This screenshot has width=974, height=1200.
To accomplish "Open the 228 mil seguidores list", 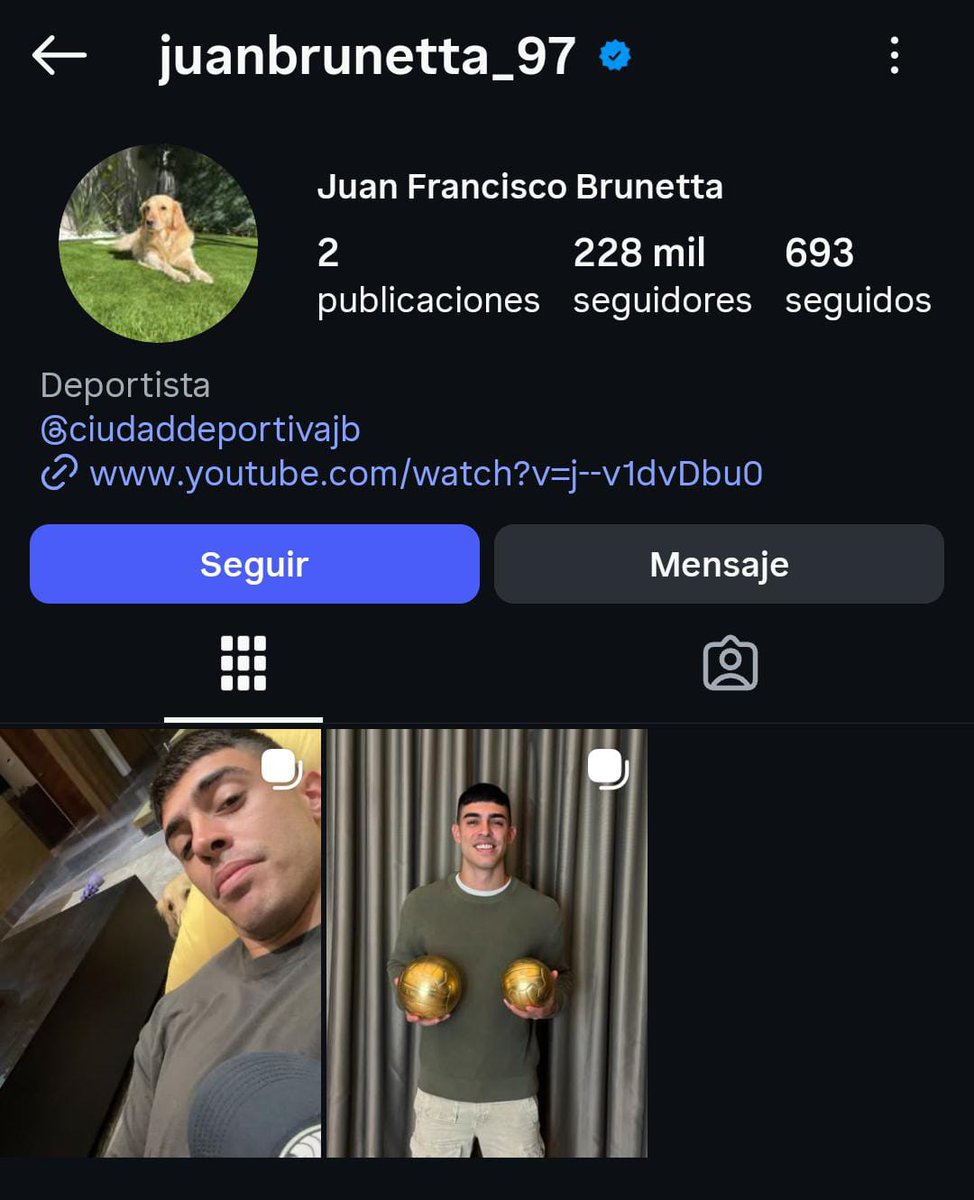I will pyautogui.click(x=661, y=275).
